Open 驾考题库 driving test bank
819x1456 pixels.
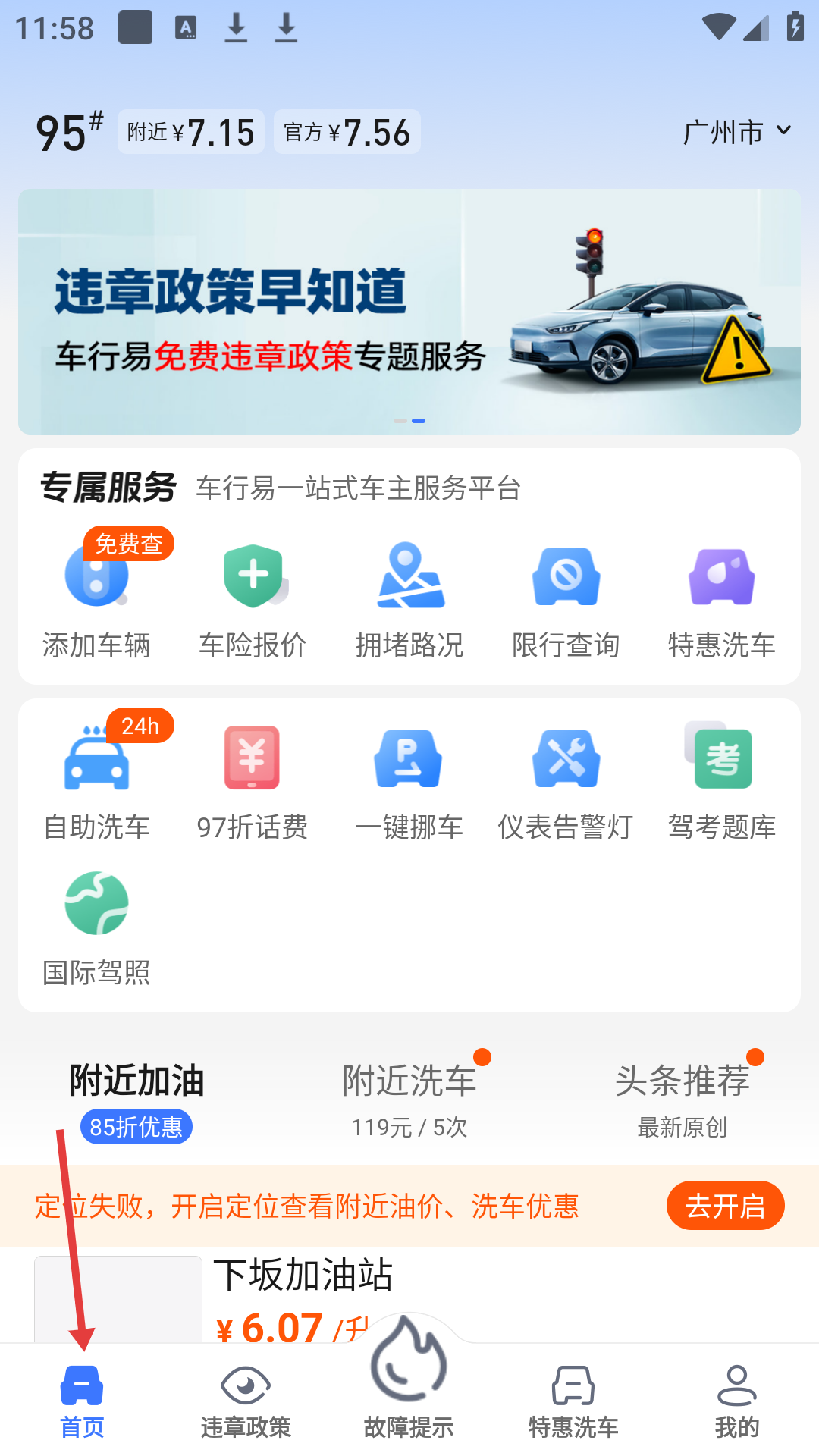721,781
